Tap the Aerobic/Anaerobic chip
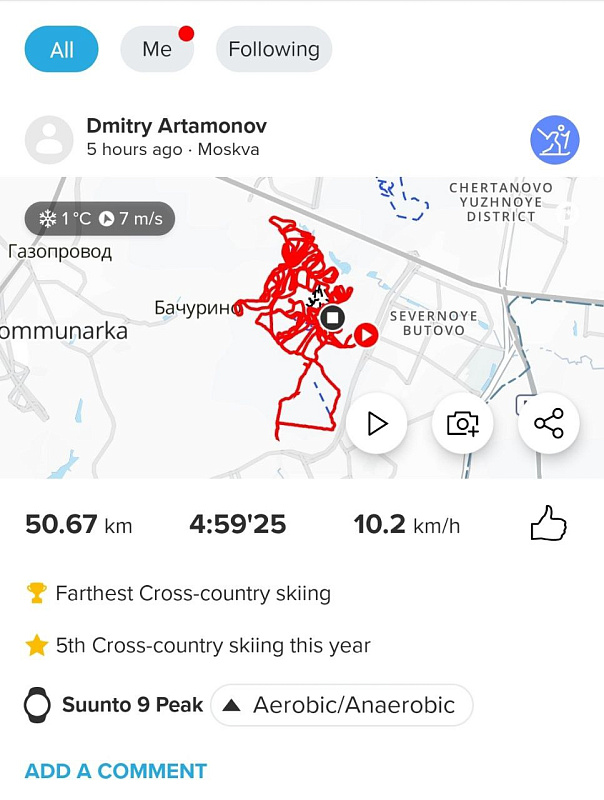Image resolution: width=604 pixels, height=800 pixels. [x=342, y=705]
